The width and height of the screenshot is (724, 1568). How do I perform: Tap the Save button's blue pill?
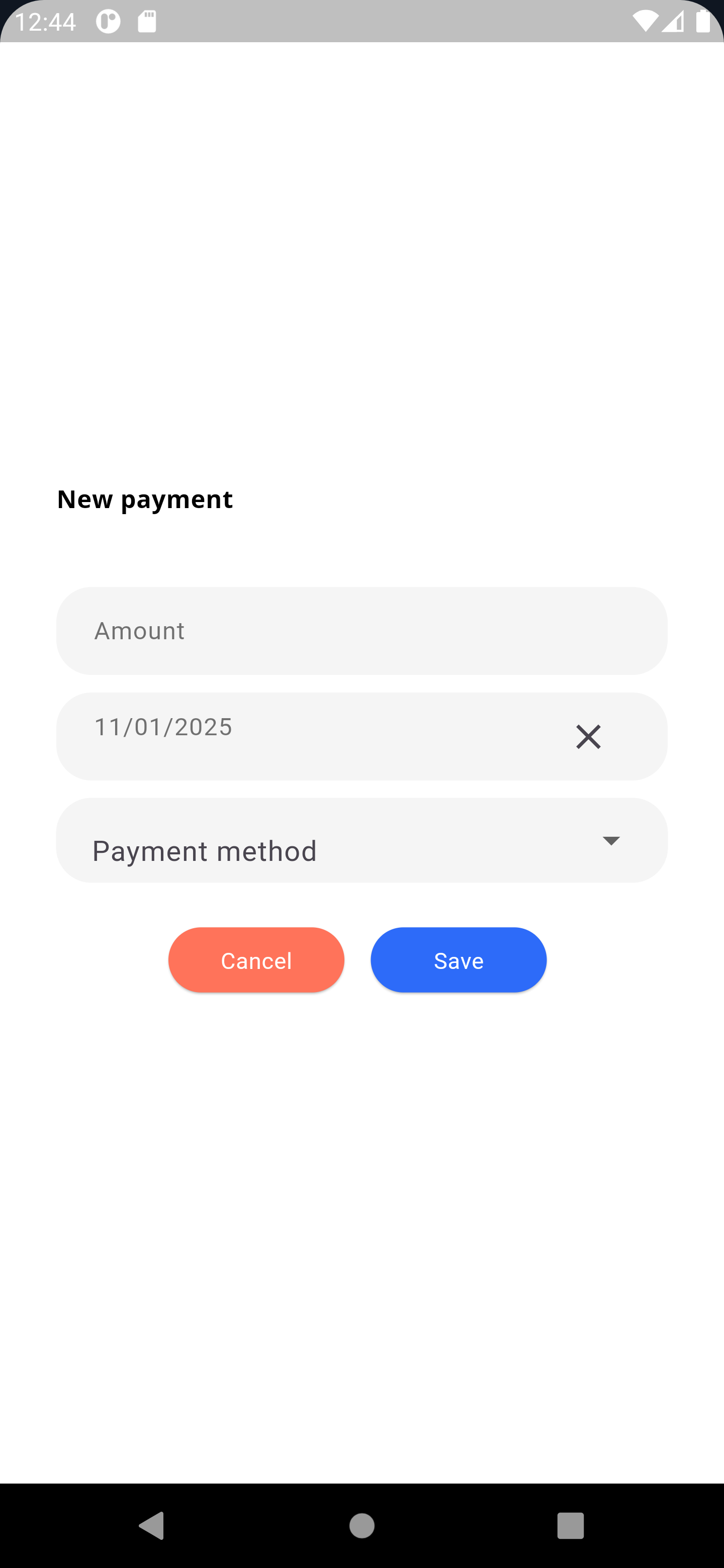458,959
